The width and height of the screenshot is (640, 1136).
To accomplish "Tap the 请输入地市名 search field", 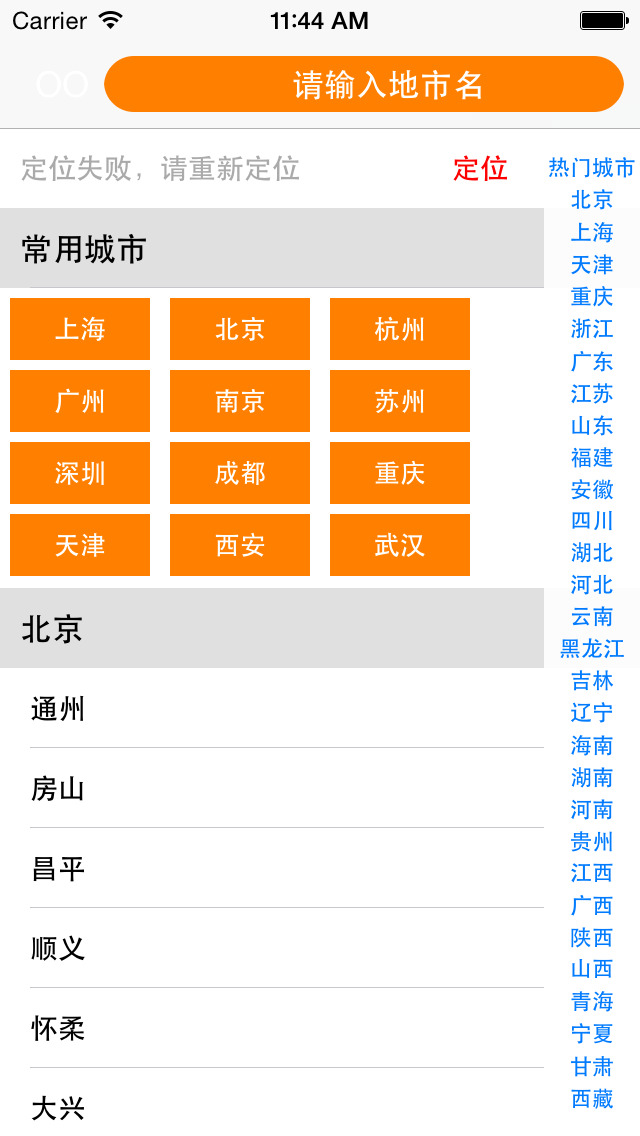I will pos(364,84).
